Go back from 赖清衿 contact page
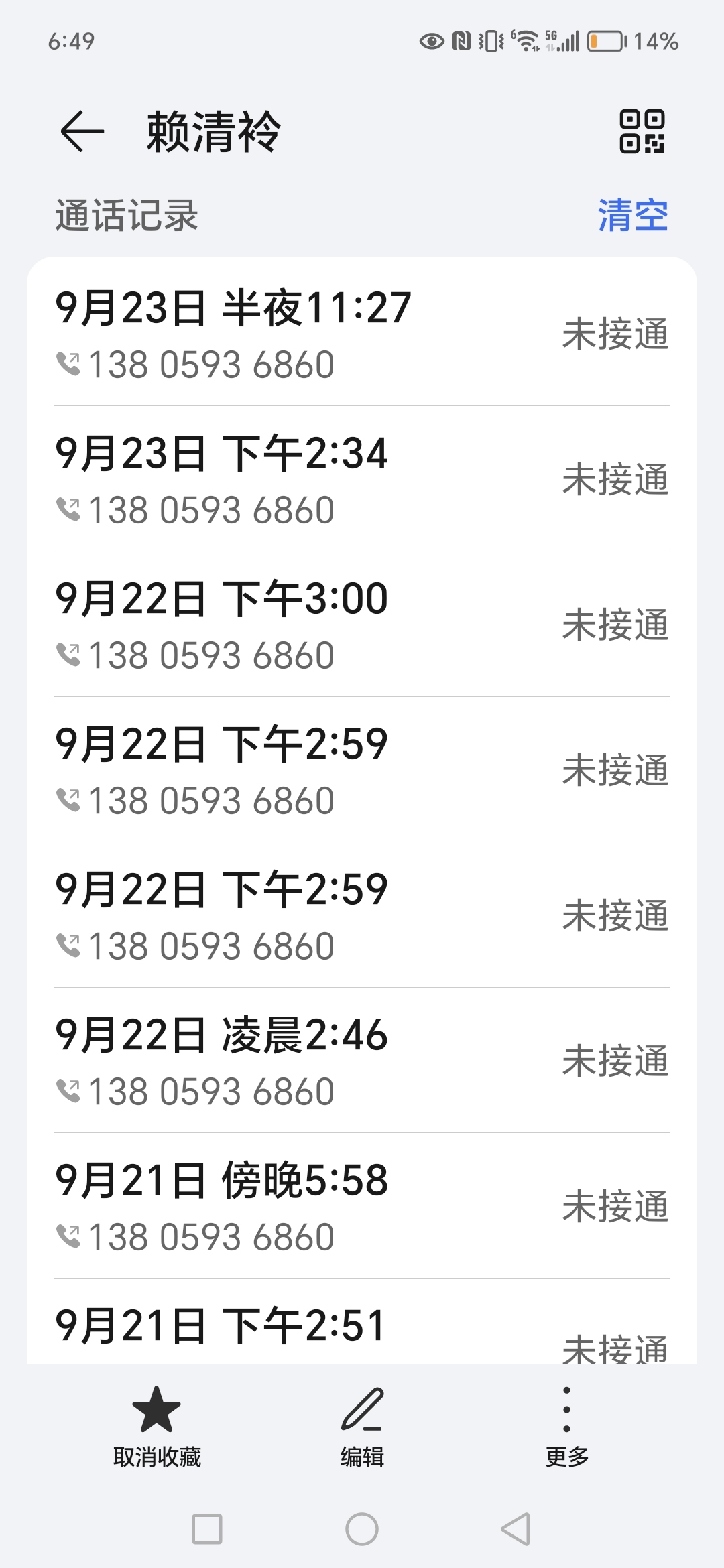This screenshot has width=724, height=1568. click(82, 131)
